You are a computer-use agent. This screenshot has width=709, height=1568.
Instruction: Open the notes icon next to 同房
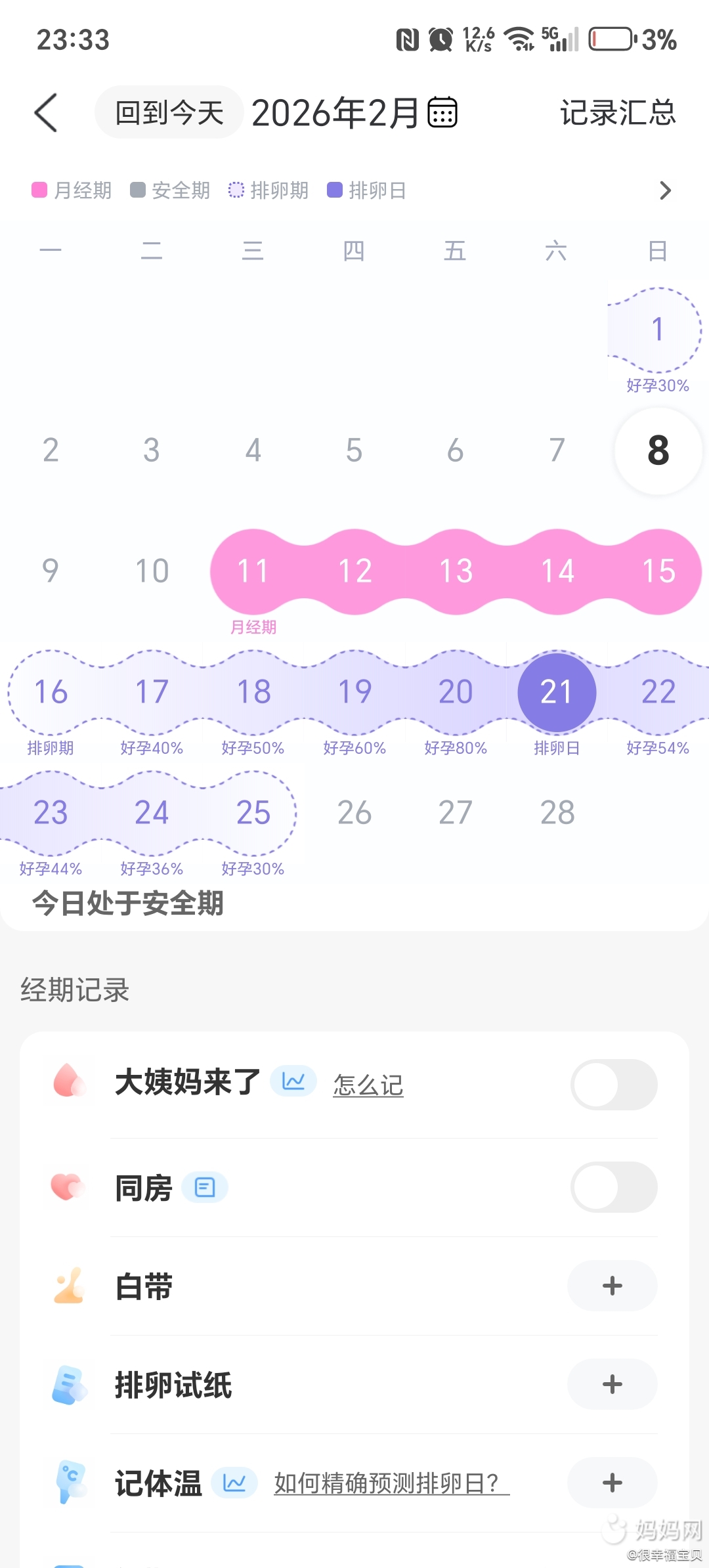[x=205, y=1187]
